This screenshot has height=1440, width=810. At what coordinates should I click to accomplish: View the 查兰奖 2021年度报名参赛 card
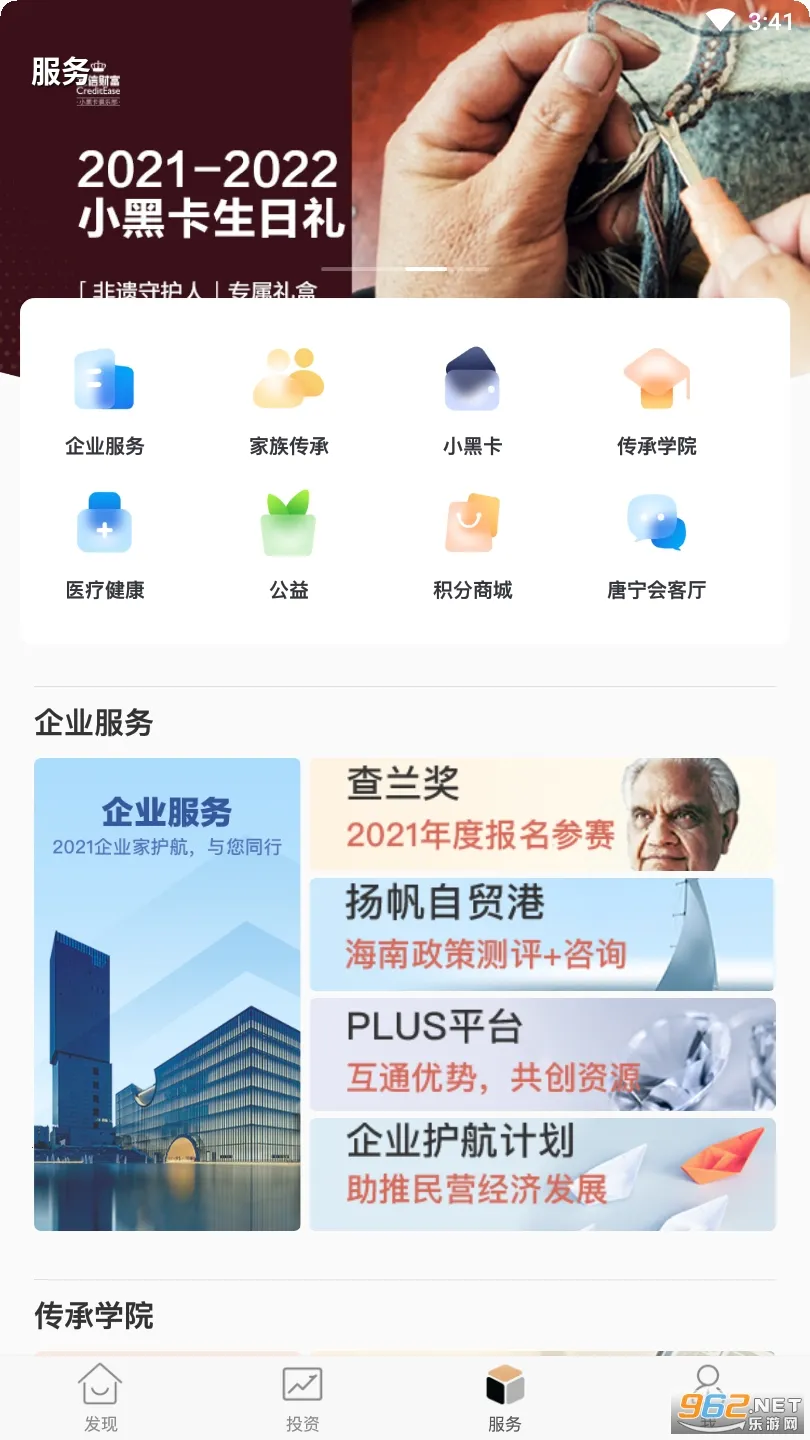tap(542, 814)
